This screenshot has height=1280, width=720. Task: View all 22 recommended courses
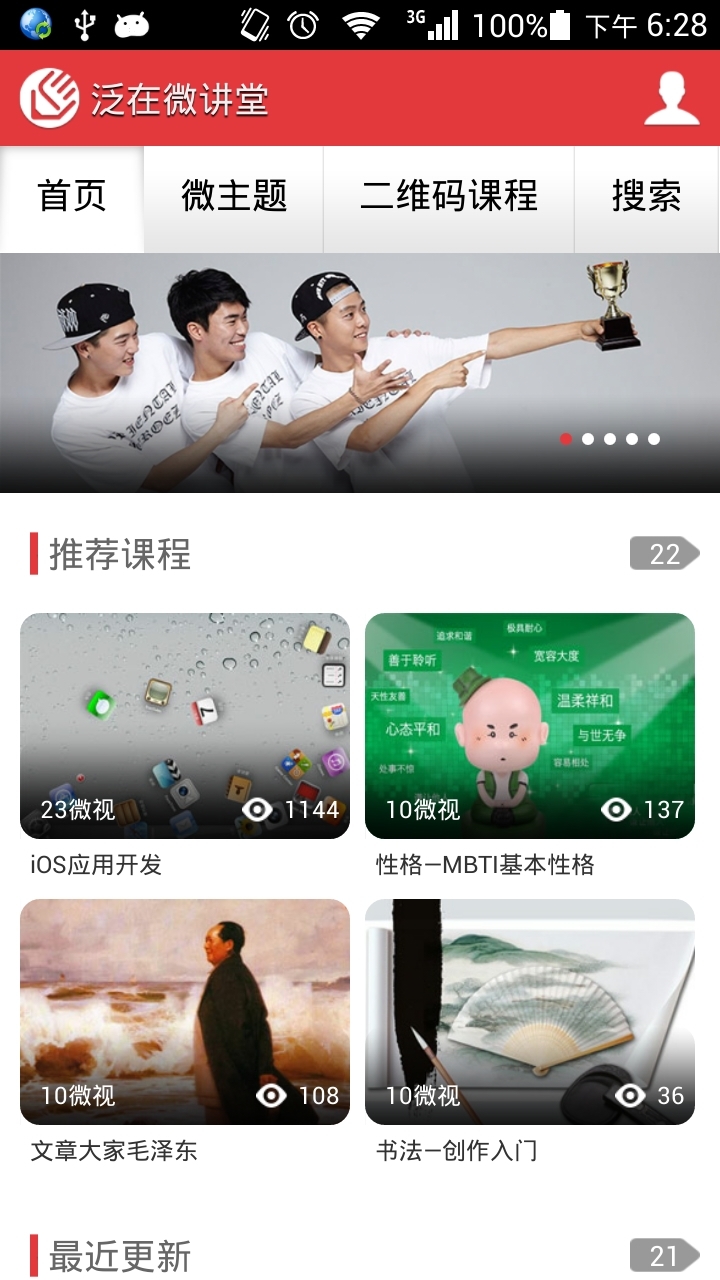click(664, 554)
